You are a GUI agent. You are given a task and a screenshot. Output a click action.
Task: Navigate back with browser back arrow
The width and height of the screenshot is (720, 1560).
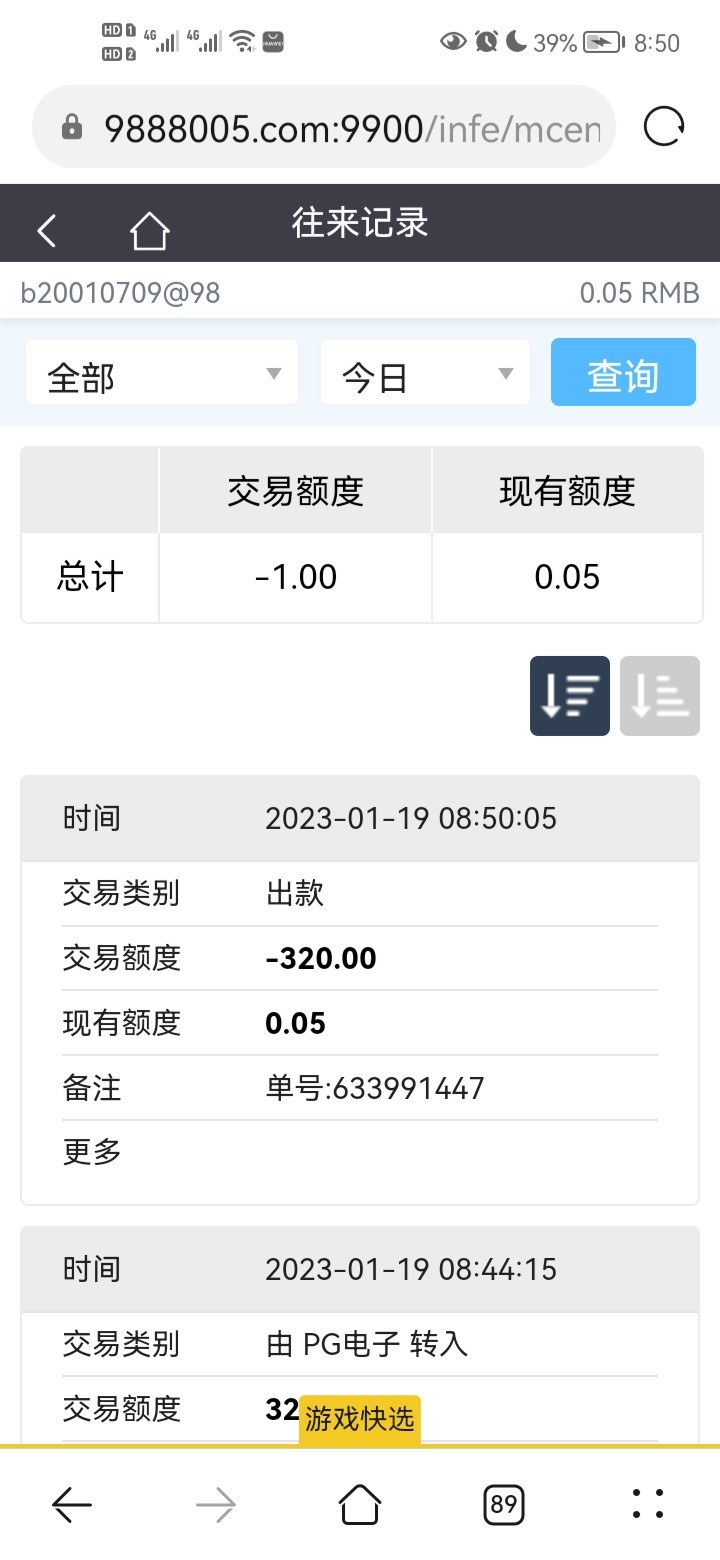[72, 1503]
